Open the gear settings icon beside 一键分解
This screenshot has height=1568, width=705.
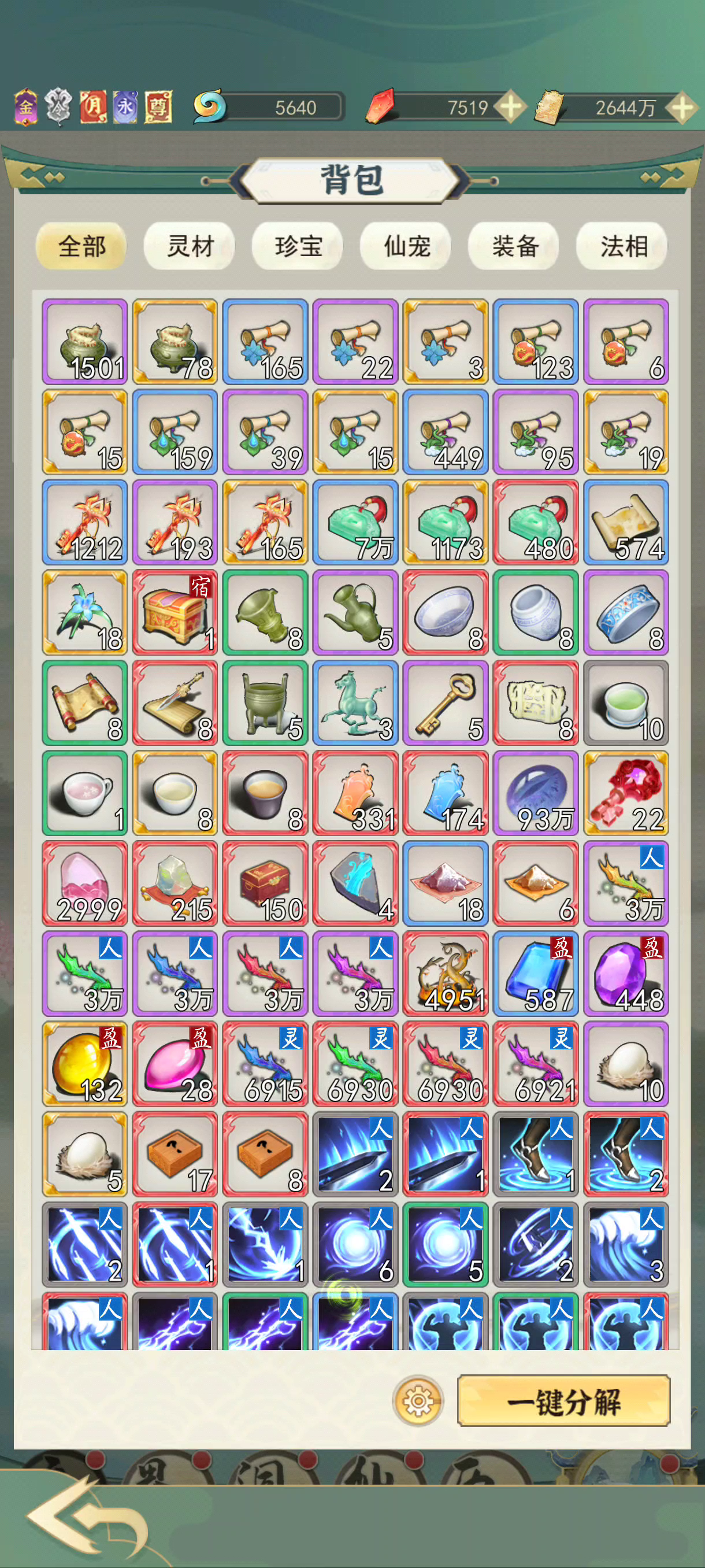418,1402
